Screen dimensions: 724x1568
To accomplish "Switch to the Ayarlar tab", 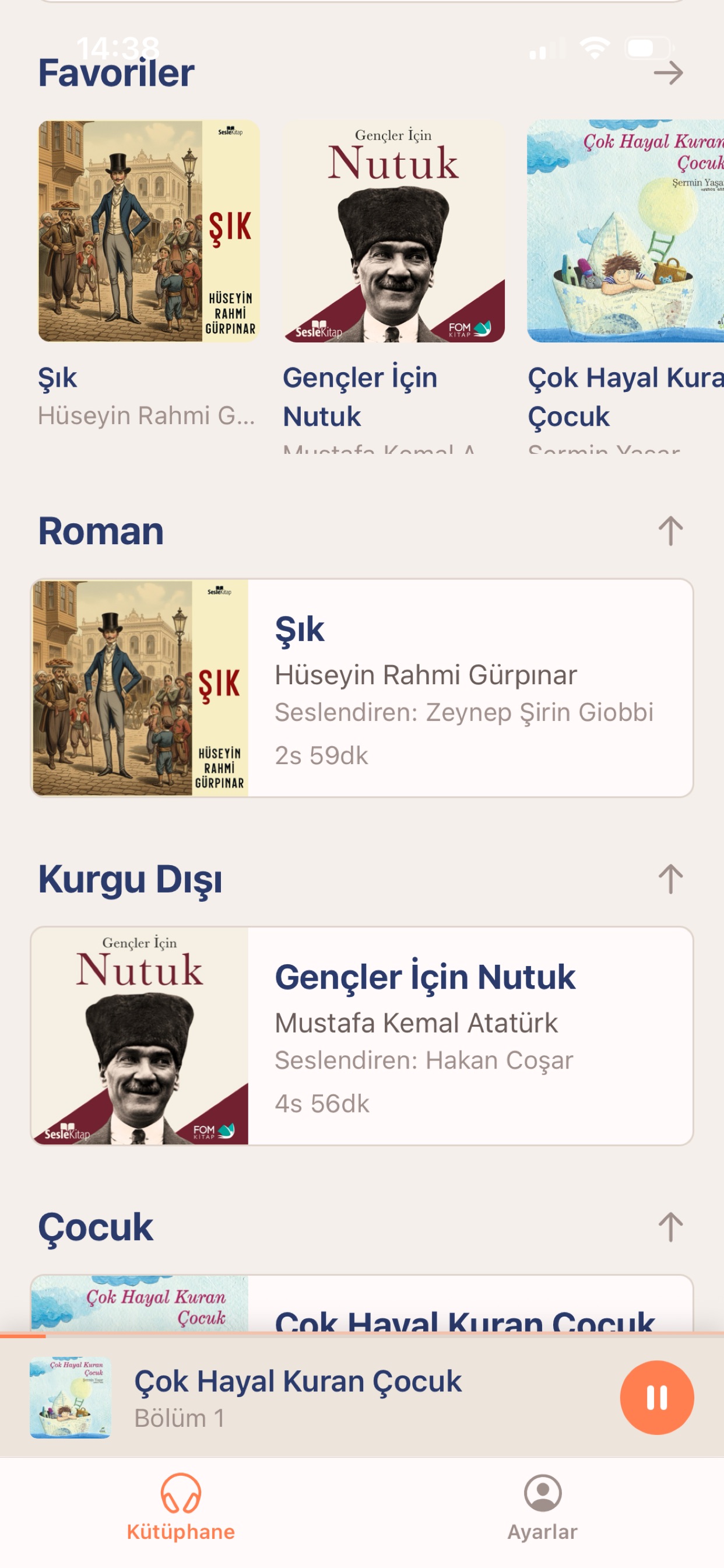I will tap(543, 1507).
